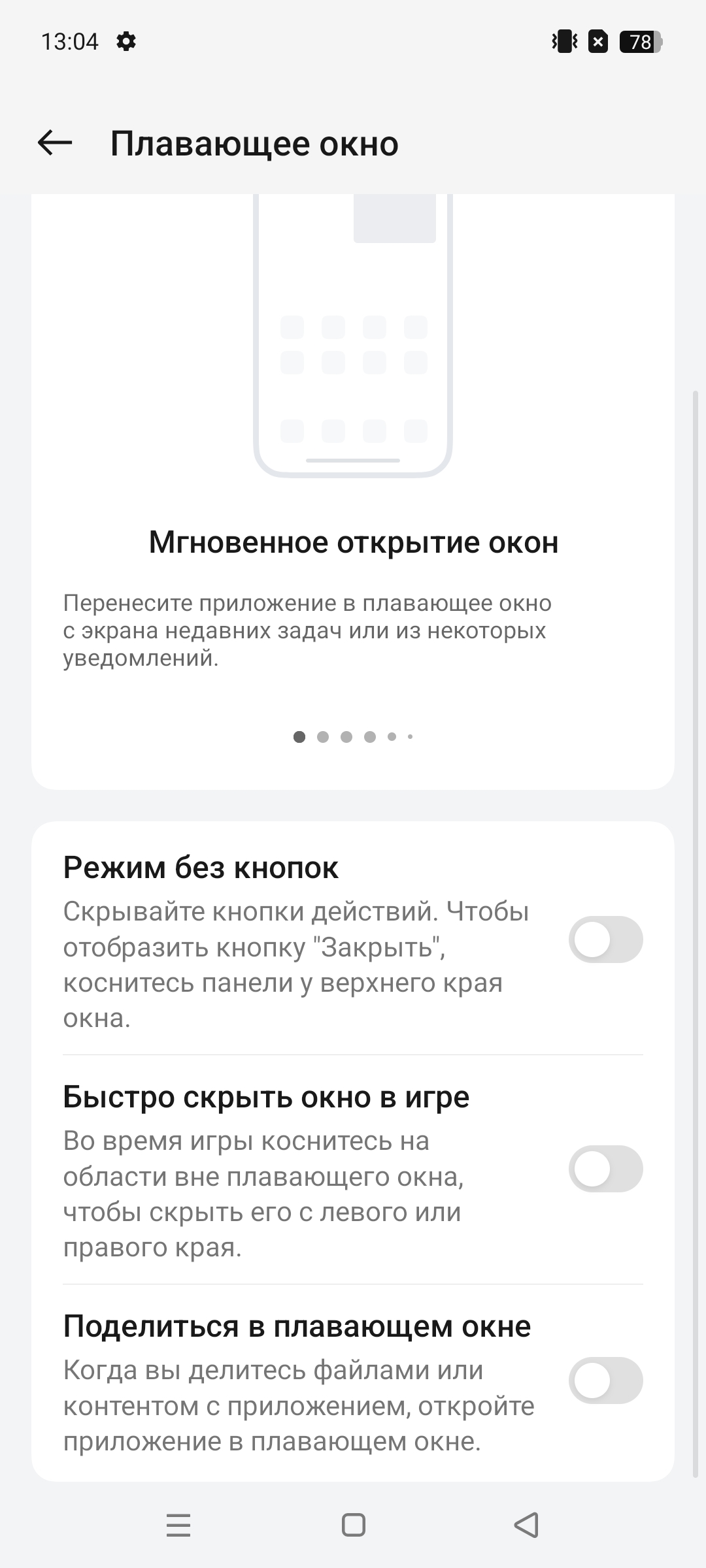
Task: Tap the system home button
Action: click(x=353, y=1526)
